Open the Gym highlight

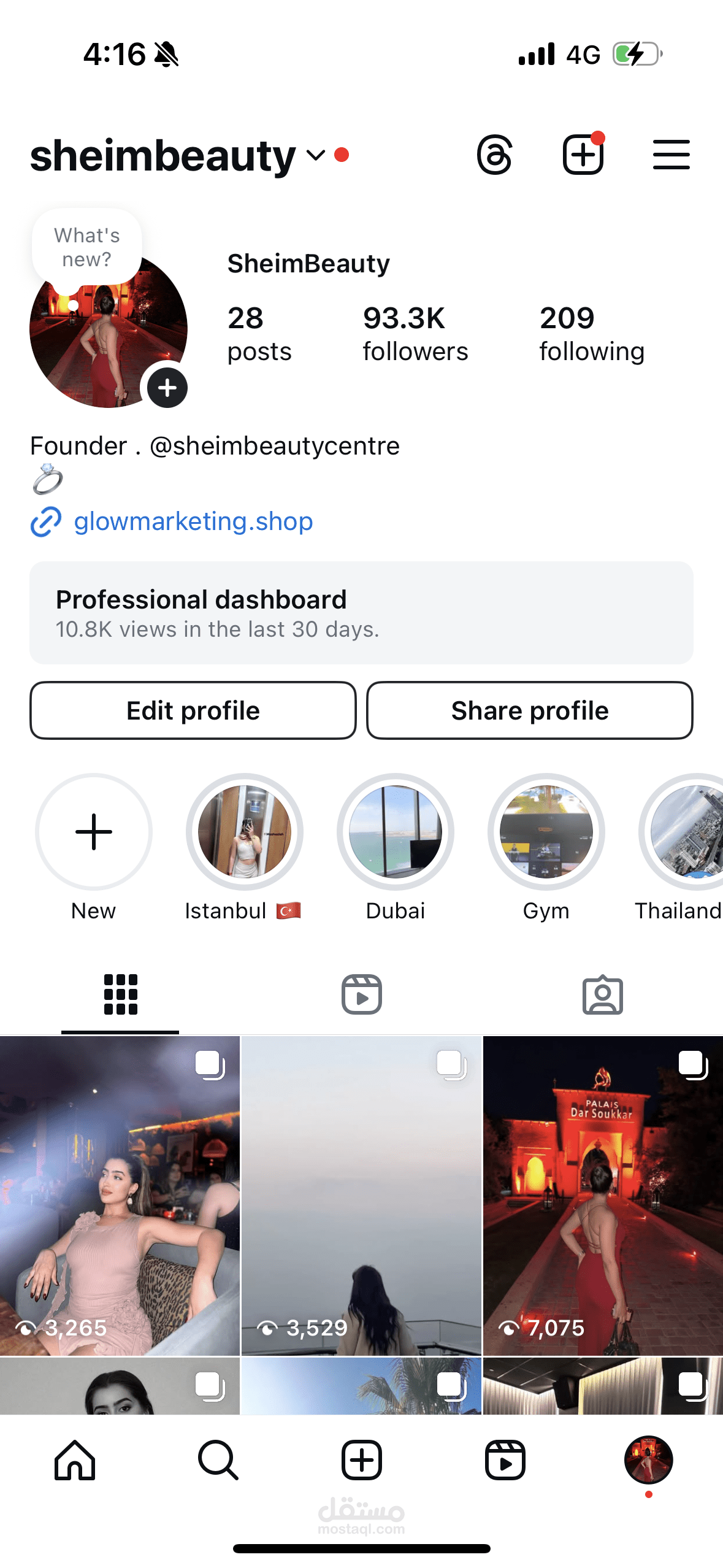coord(546,832)
